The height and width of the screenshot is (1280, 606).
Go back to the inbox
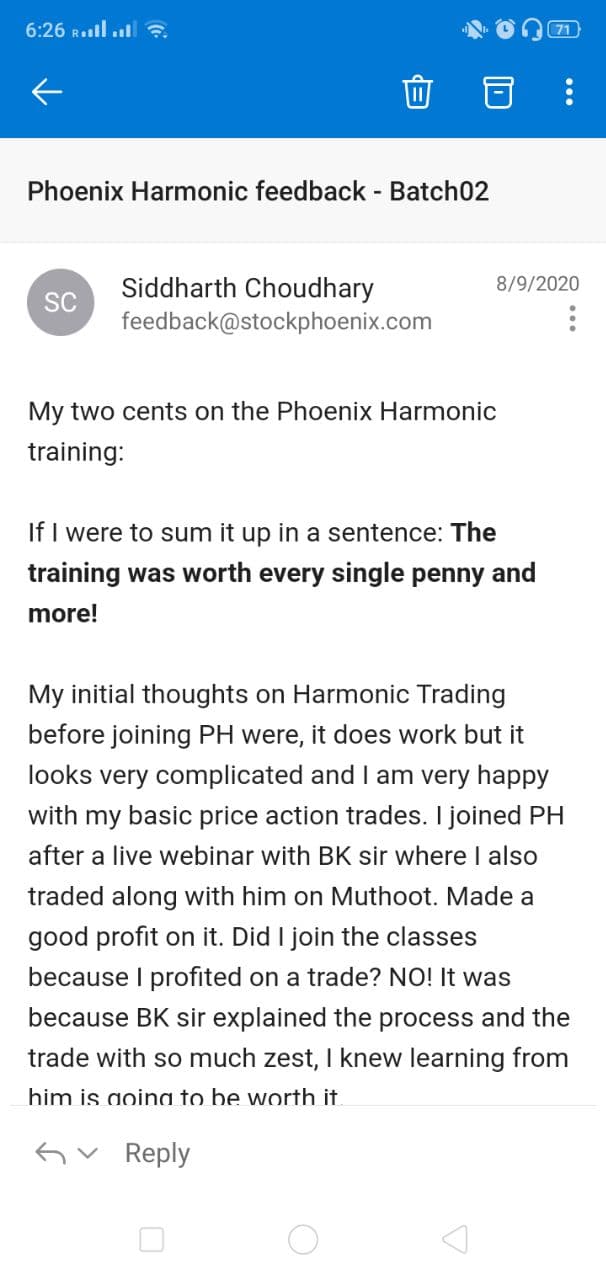coord(47,92)
